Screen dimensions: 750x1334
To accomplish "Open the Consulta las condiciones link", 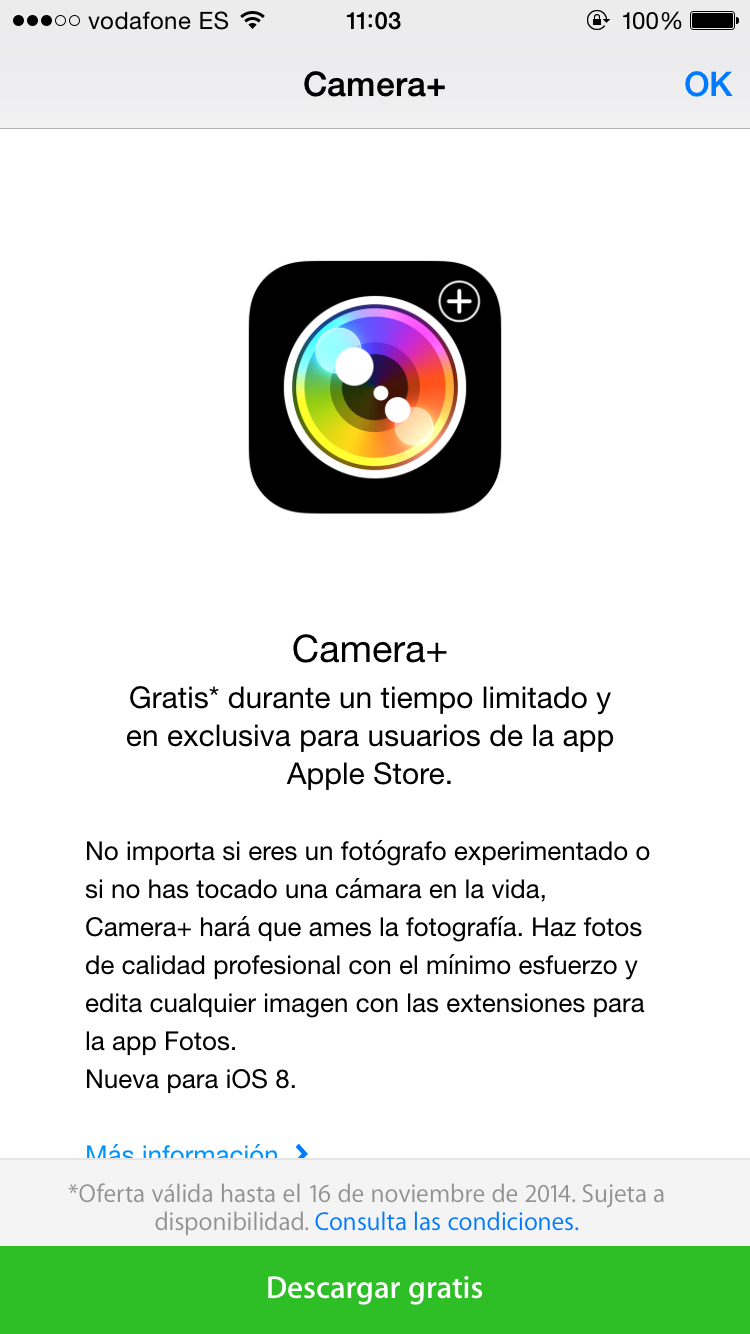I will (x=447, y=1222).
